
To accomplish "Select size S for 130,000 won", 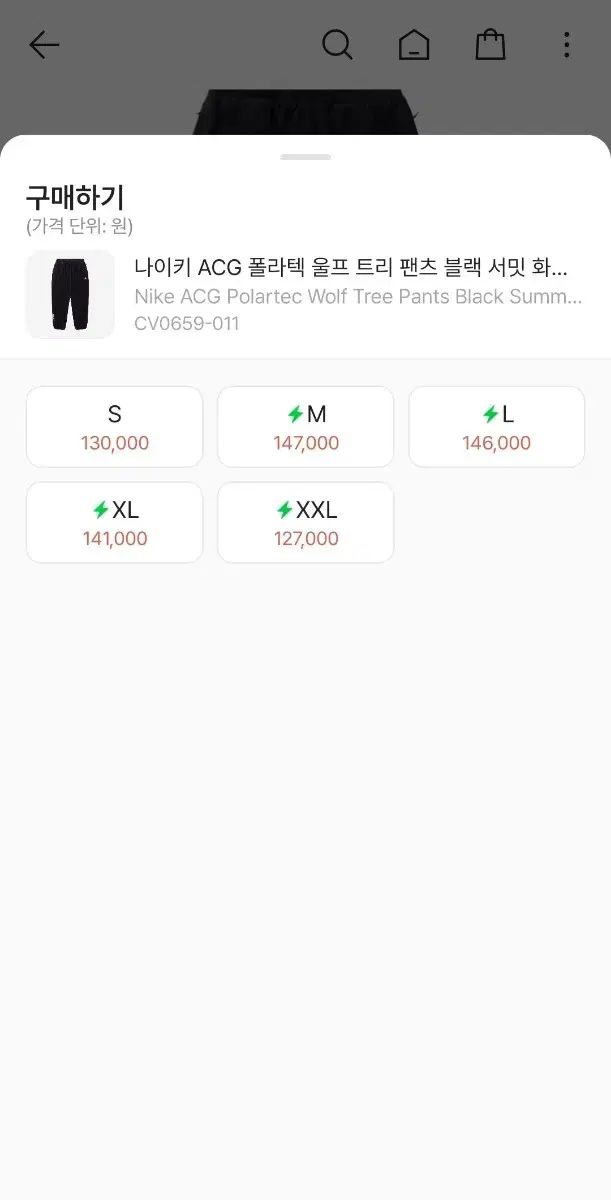I will click(115, 427).
